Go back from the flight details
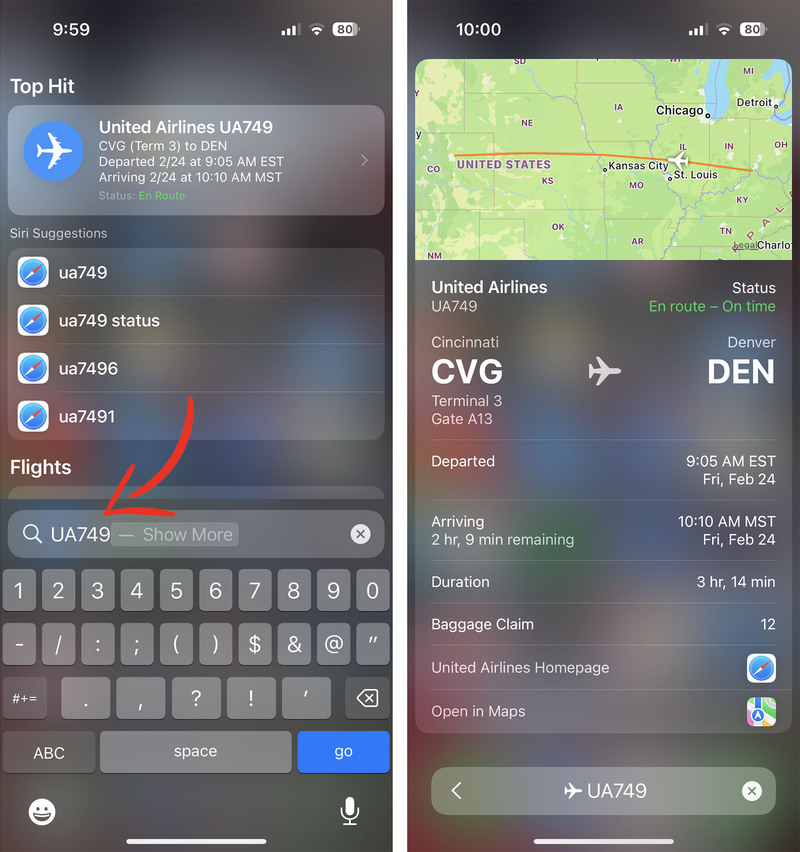The width and height of the screenshot is (800, 852). pos(457,791)
